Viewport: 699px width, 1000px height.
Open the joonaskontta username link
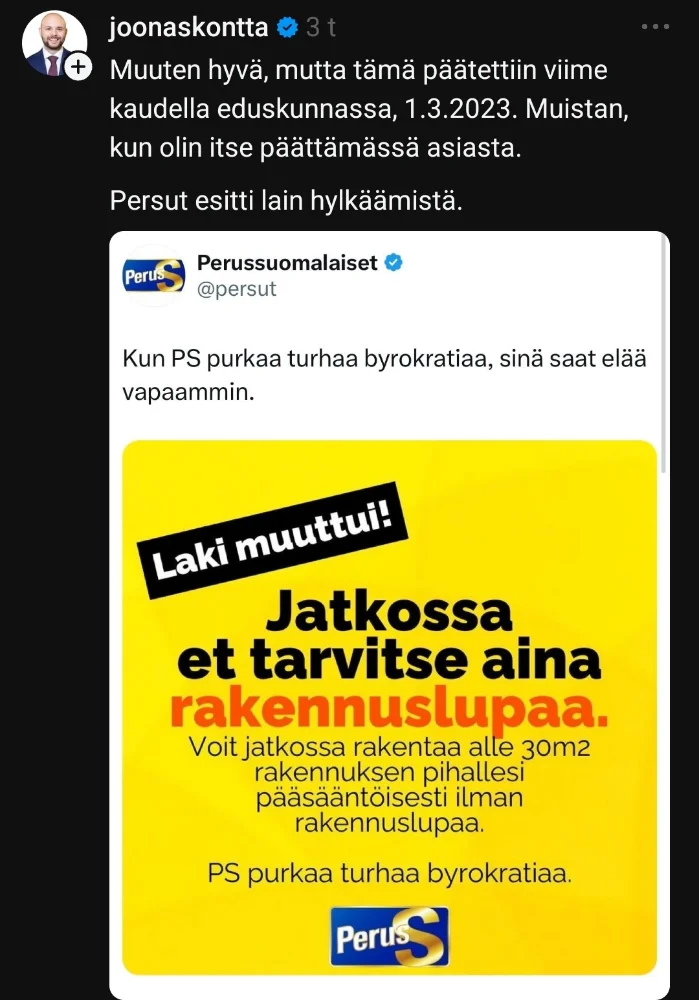click(188, 28)
